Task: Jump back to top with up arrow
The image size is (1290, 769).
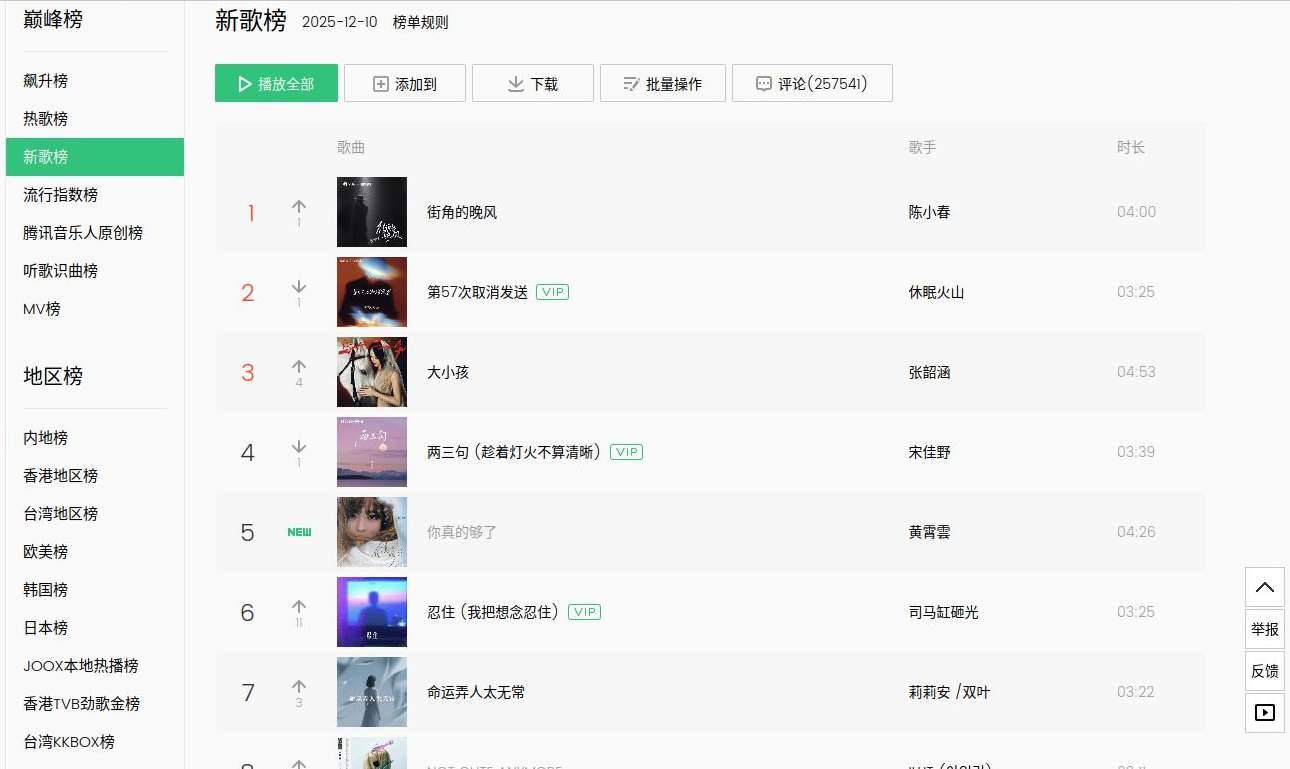Action: click(x=1264, y=587)
